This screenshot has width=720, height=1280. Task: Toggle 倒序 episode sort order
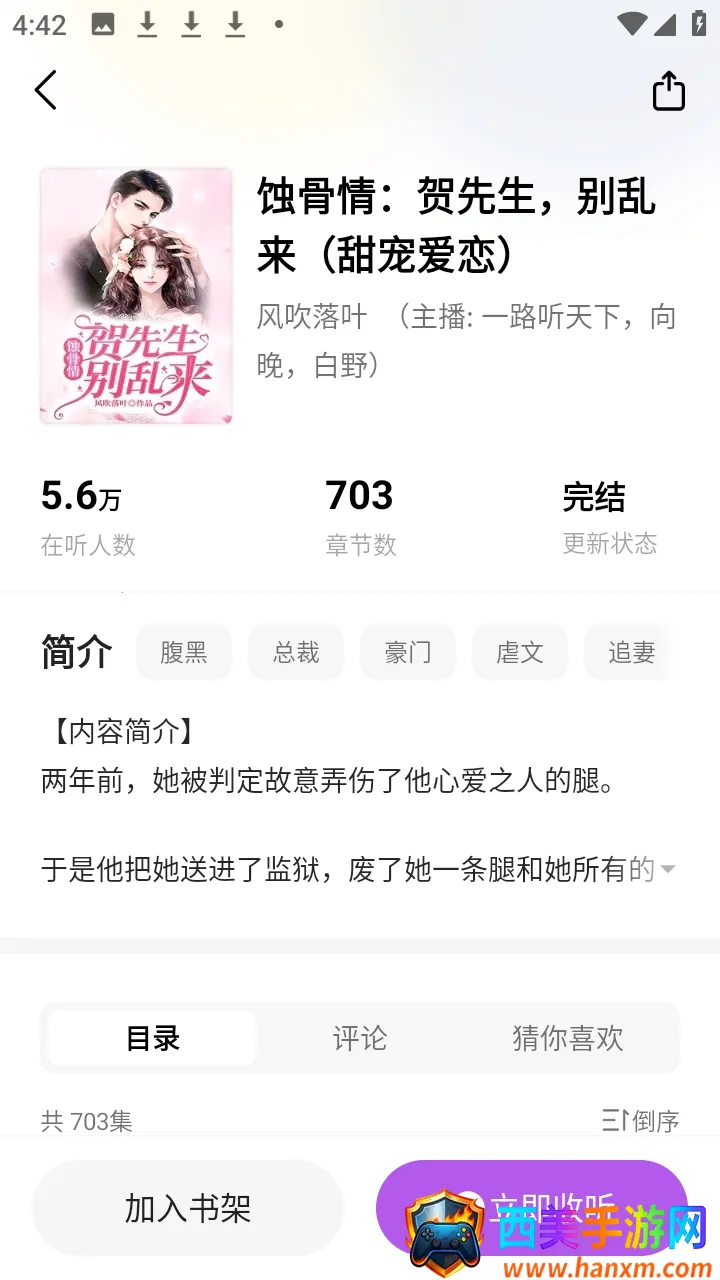click(641, 1120)
